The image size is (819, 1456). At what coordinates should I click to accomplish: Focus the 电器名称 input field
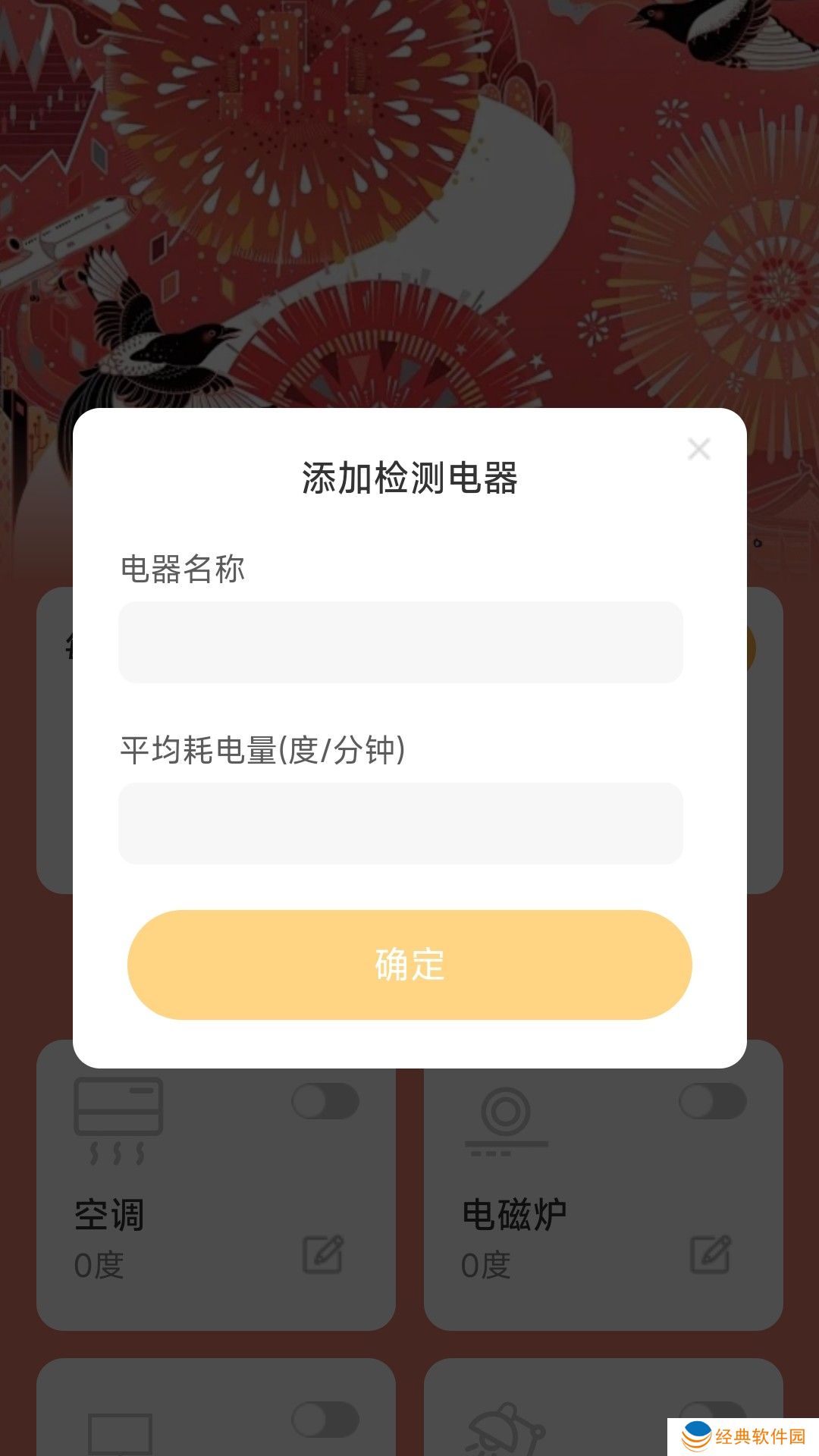[400, 642]
